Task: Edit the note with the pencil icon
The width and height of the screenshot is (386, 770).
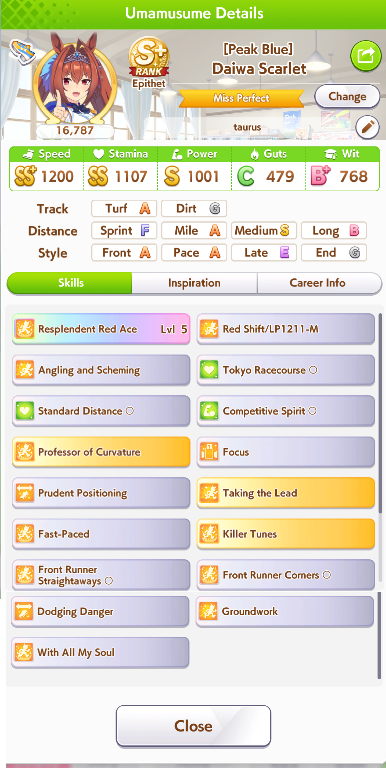Action: tap(367, 128)
